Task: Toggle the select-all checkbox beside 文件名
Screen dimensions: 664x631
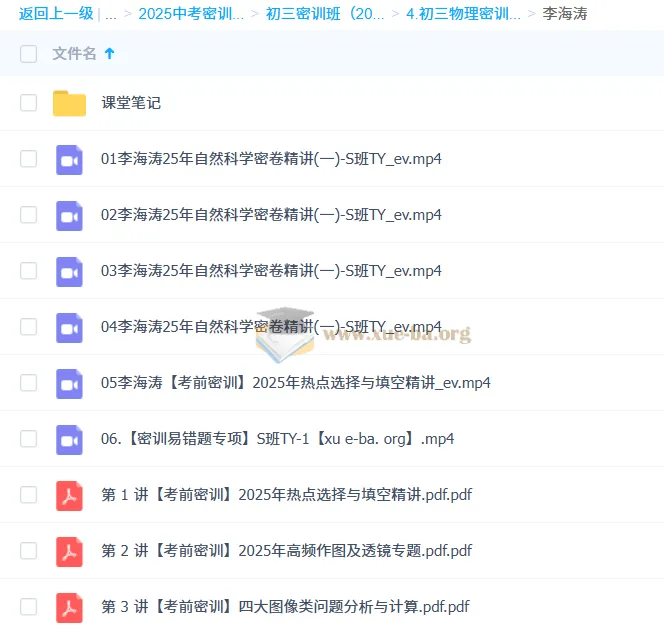Action: [29, 54]
